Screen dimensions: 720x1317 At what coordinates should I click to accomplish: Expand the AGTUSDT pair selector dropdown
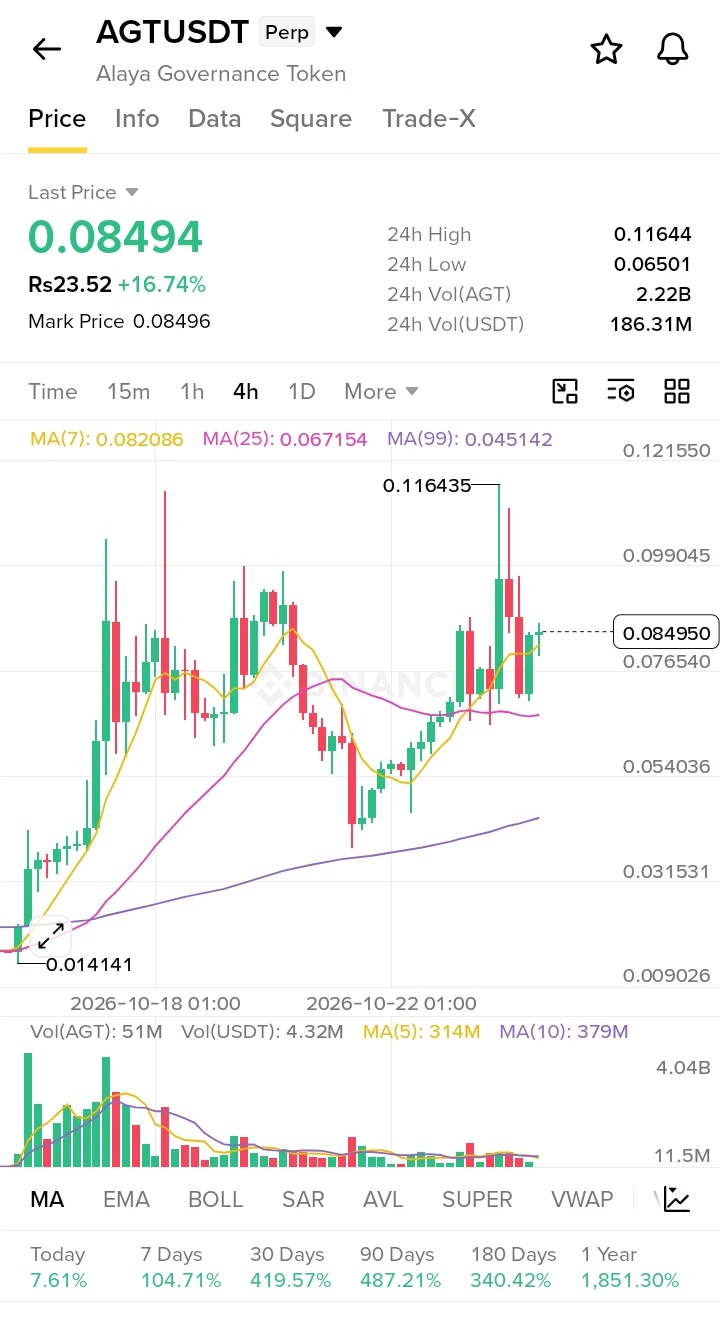click(334, 32)
